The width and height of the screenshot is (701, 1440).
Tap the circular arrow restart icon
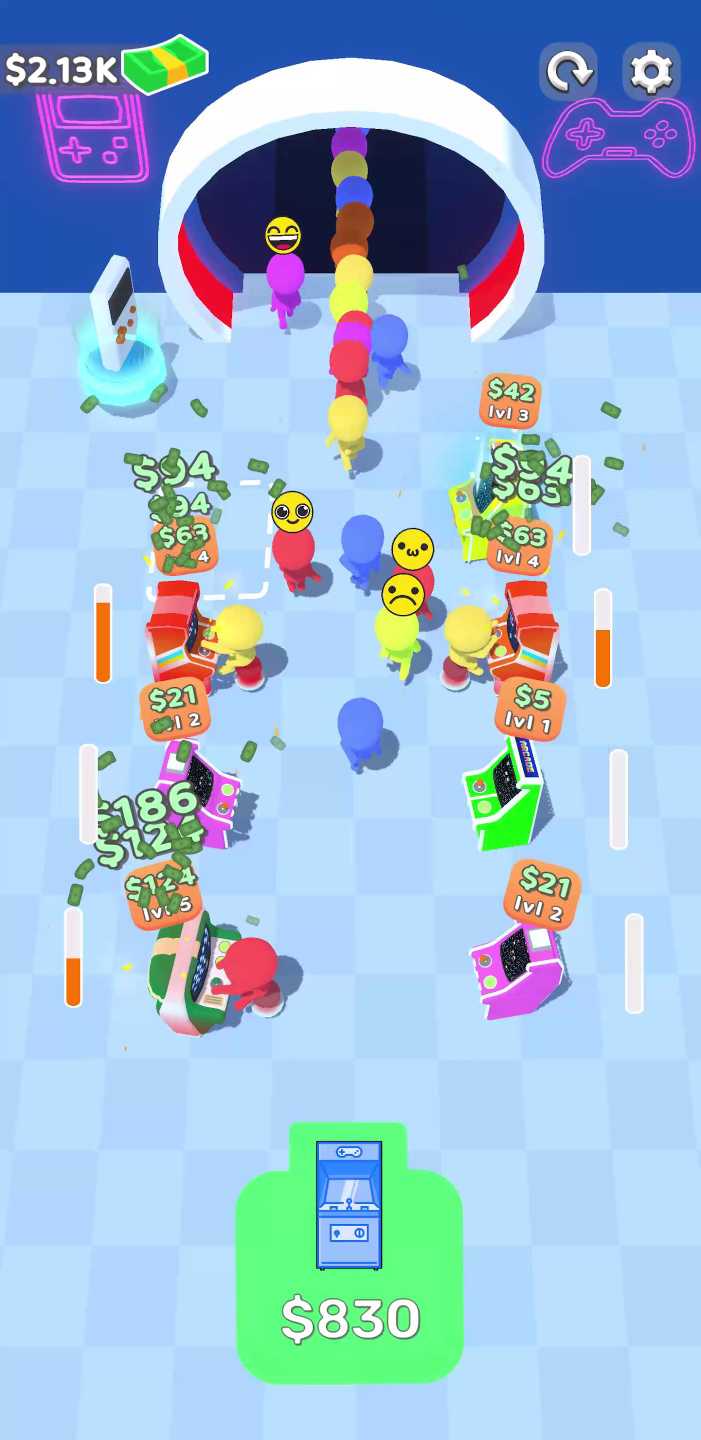coord(568,71)
